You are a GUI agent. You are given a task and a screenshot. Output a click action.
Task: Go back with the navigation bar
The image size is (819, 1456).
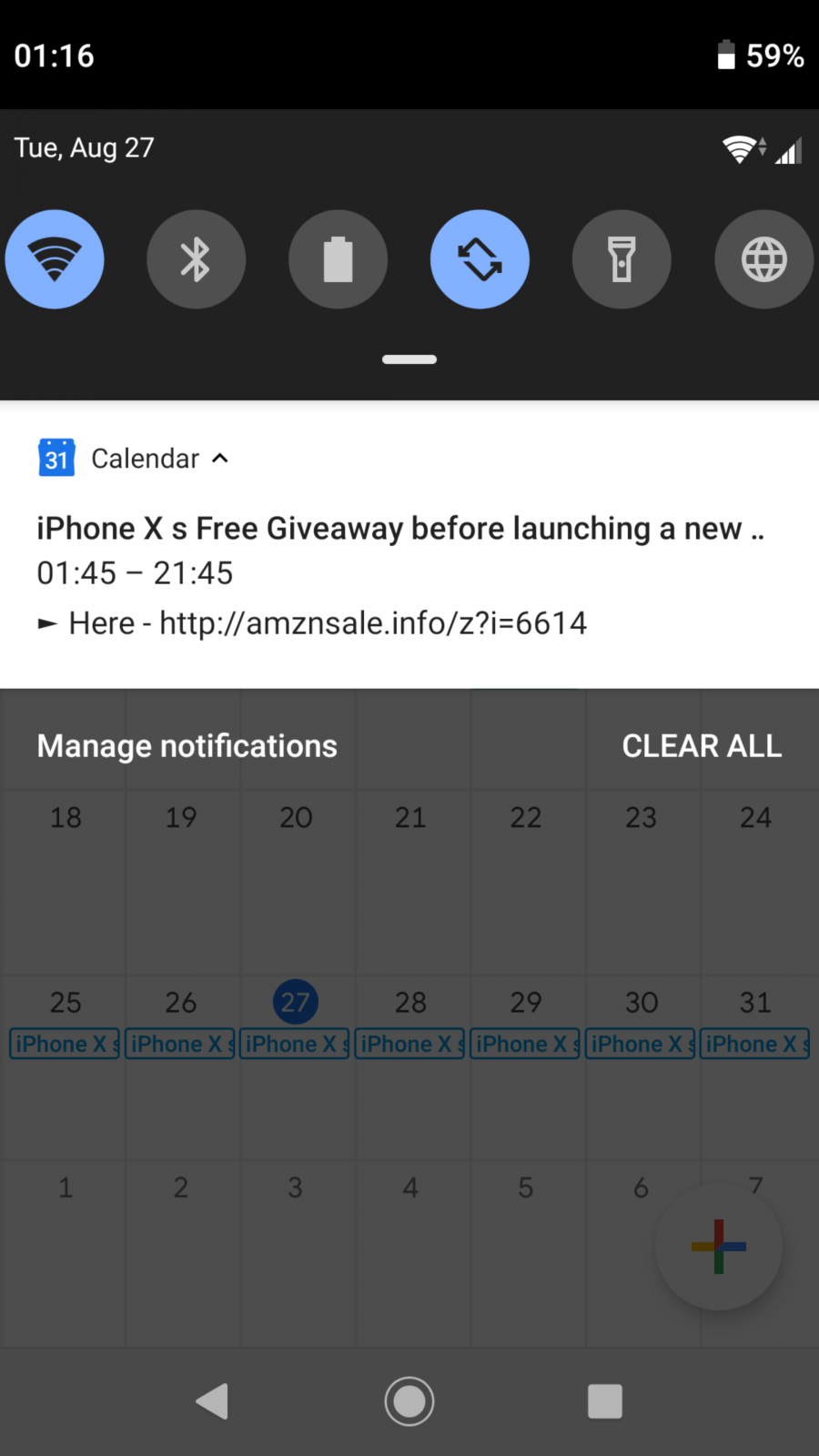pos(213,1401)
